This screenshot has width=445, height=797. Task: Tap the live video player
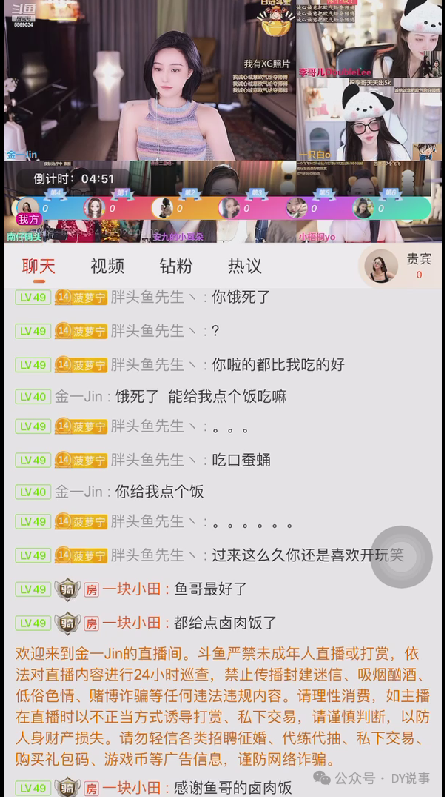point(222,121)
